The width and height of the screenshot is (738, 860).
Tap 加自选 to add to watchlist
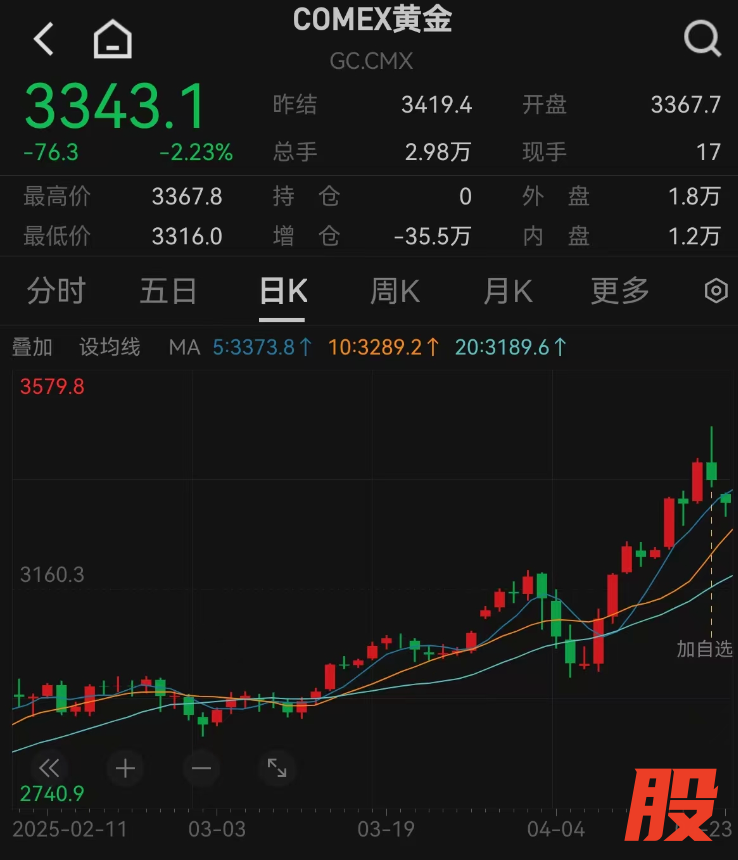pyautogui.click(x=704, y=649)
